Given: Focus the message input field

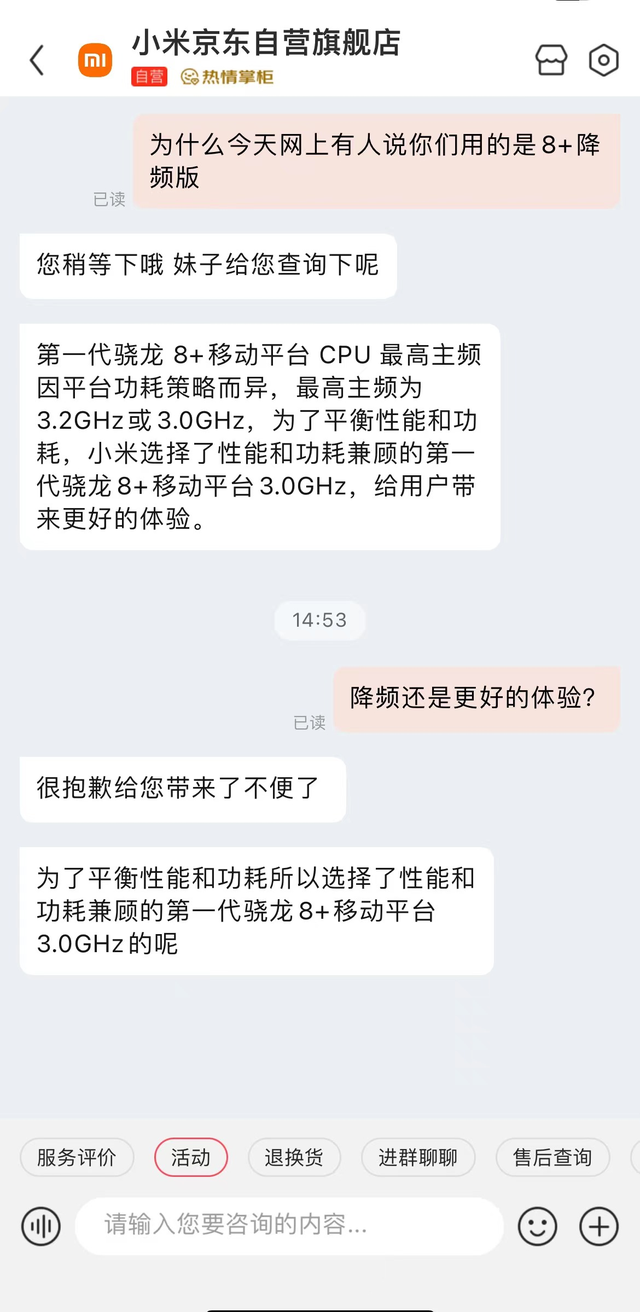Looking at the screenshot, I should click(289, 1225).
